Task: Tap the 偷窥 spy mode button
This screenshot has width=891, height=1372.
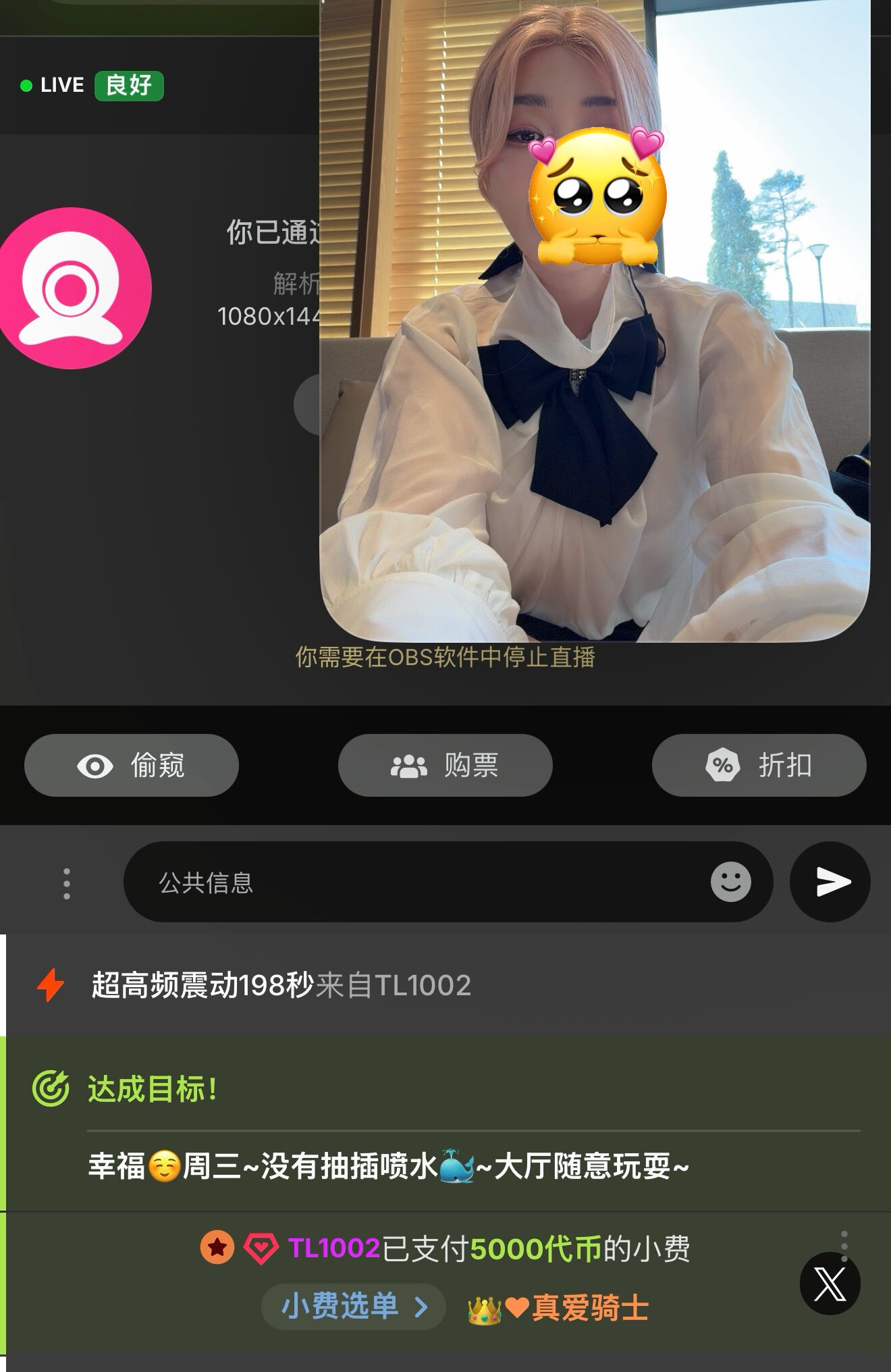Action: 132,765
